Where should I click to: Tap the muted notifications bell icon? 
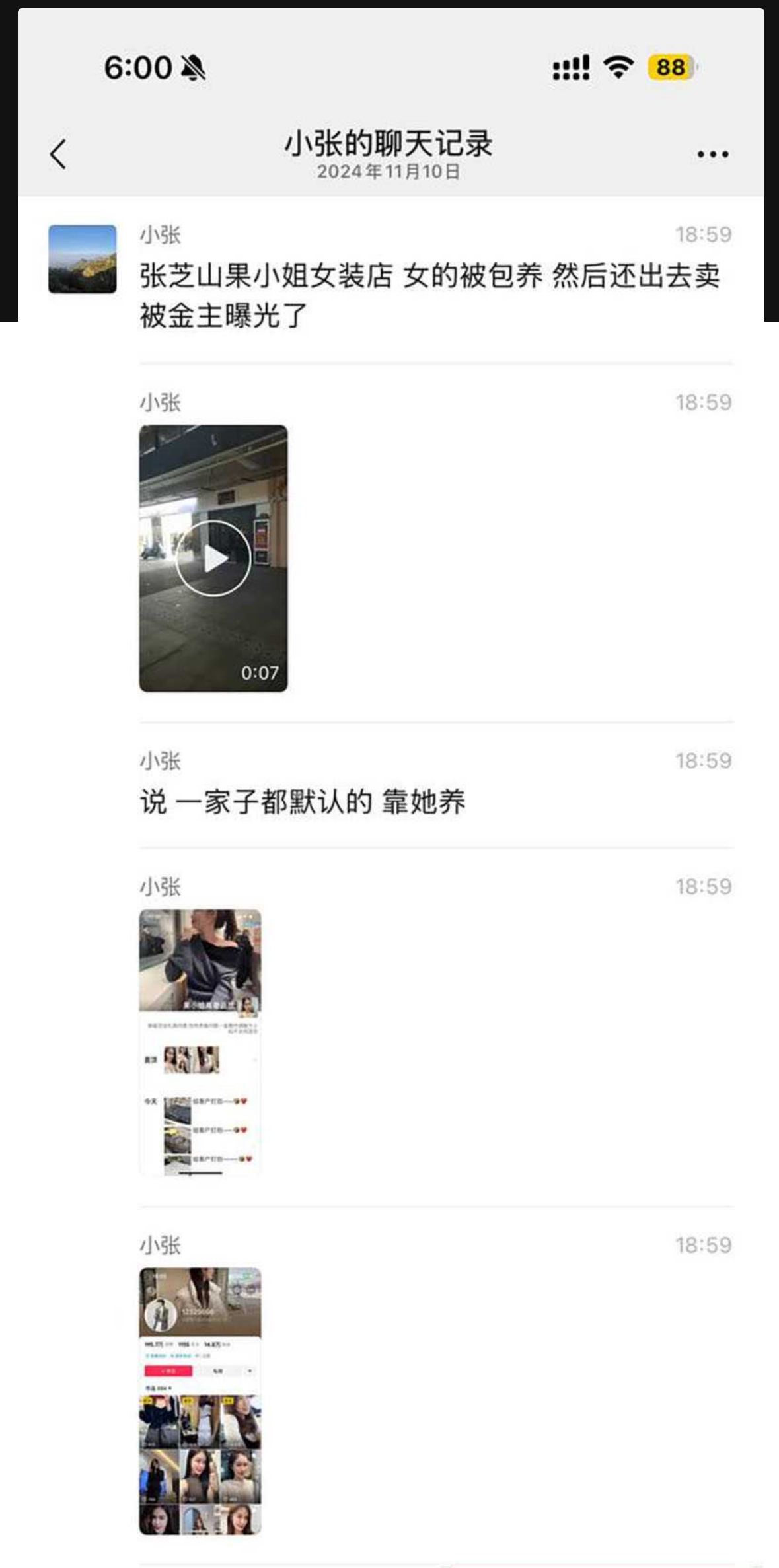pos(192,67)
